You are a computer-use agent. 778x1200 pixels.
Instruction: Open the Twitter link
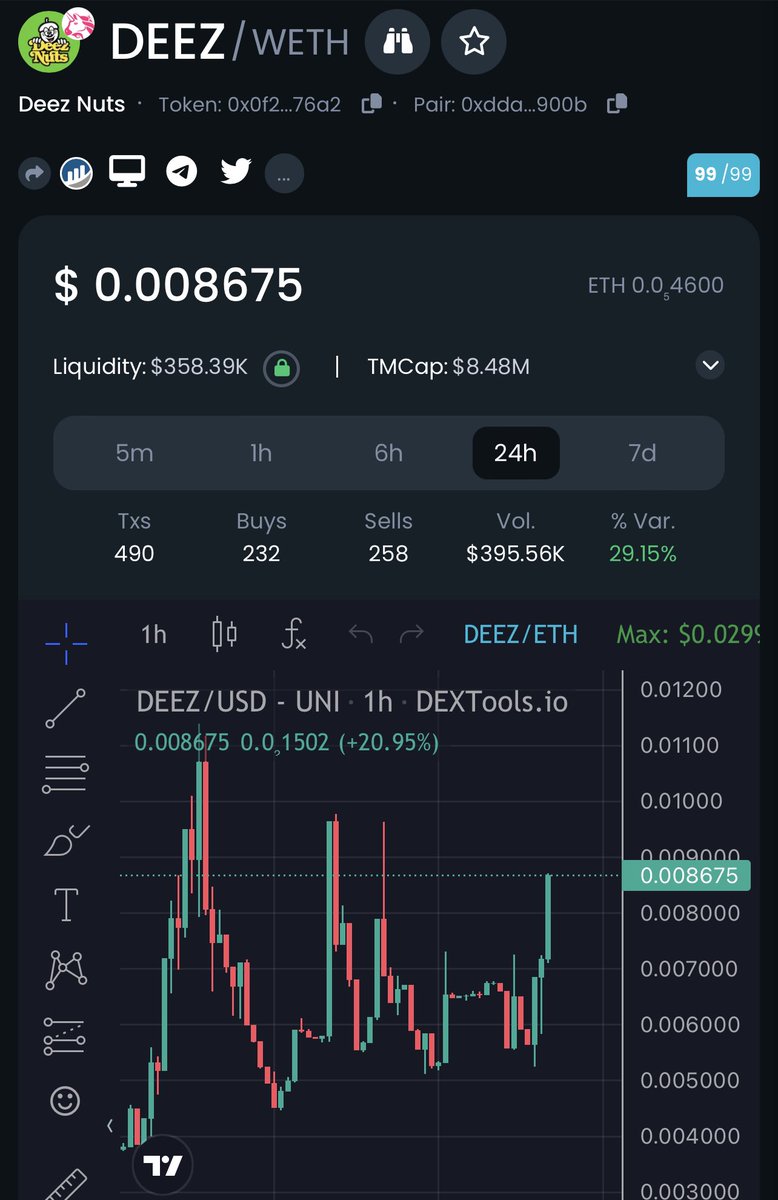click(x=236, y=172)
